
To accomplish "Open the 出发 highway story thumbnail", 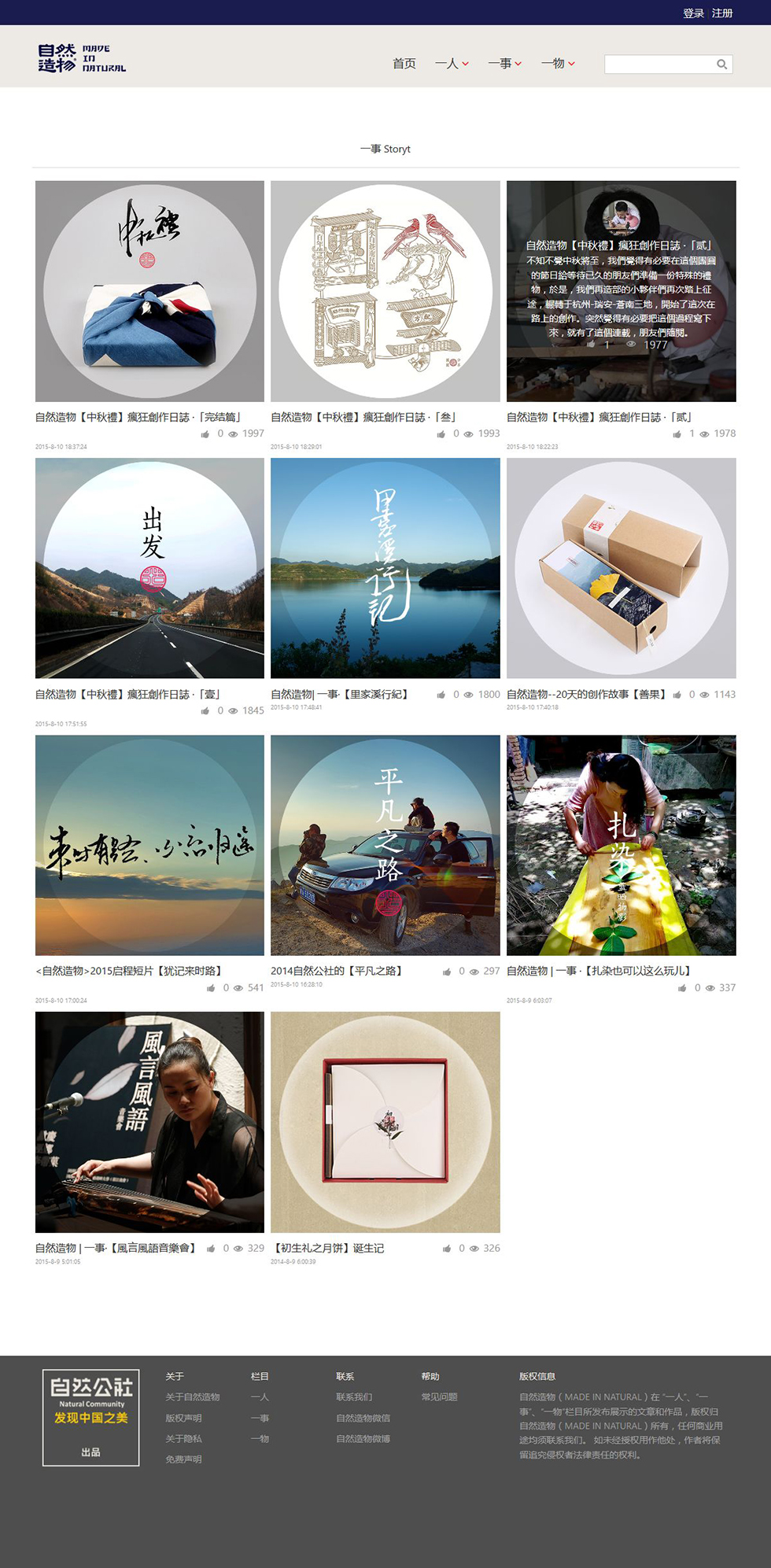I will pyautogui.click(x=149, y=568).
